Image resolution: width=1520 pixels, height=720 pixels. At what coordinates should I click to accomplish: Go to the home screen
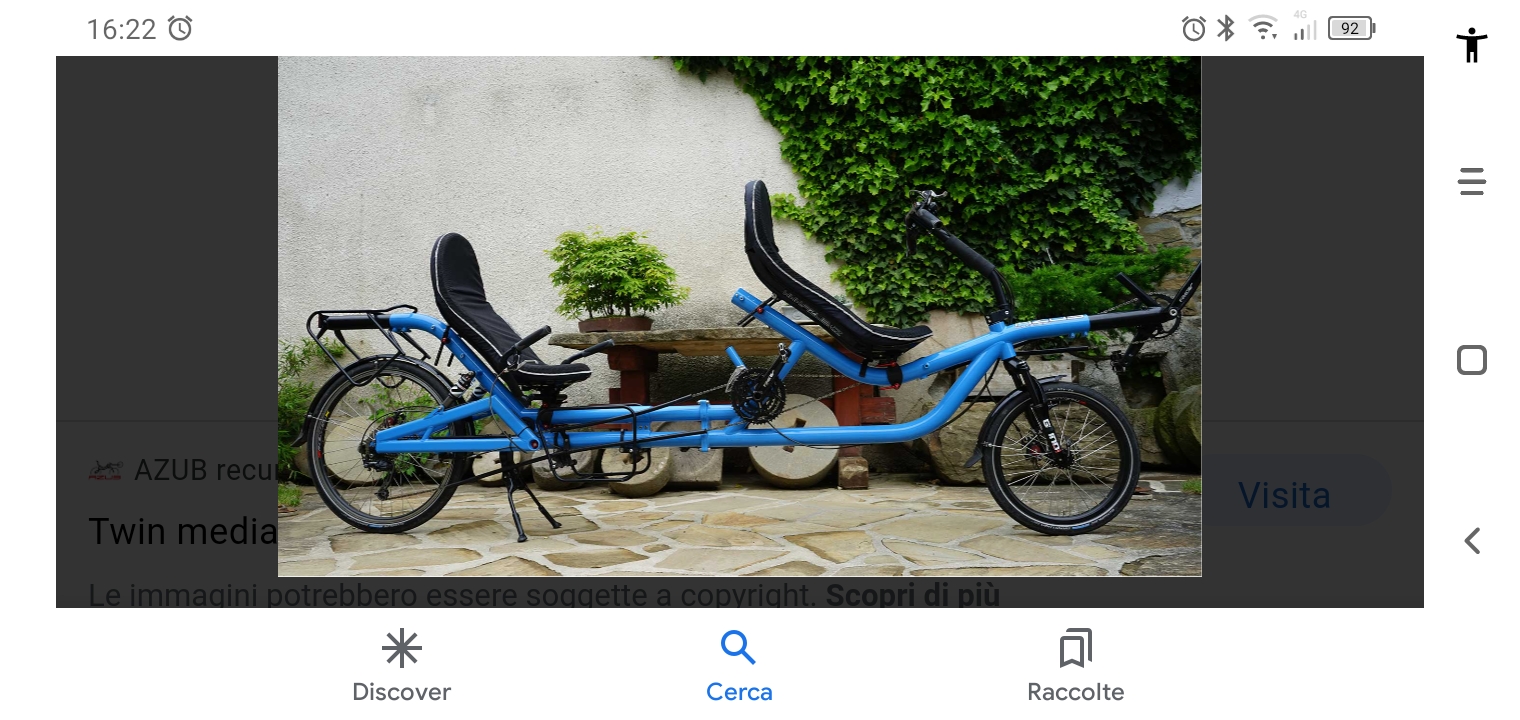1471,360
